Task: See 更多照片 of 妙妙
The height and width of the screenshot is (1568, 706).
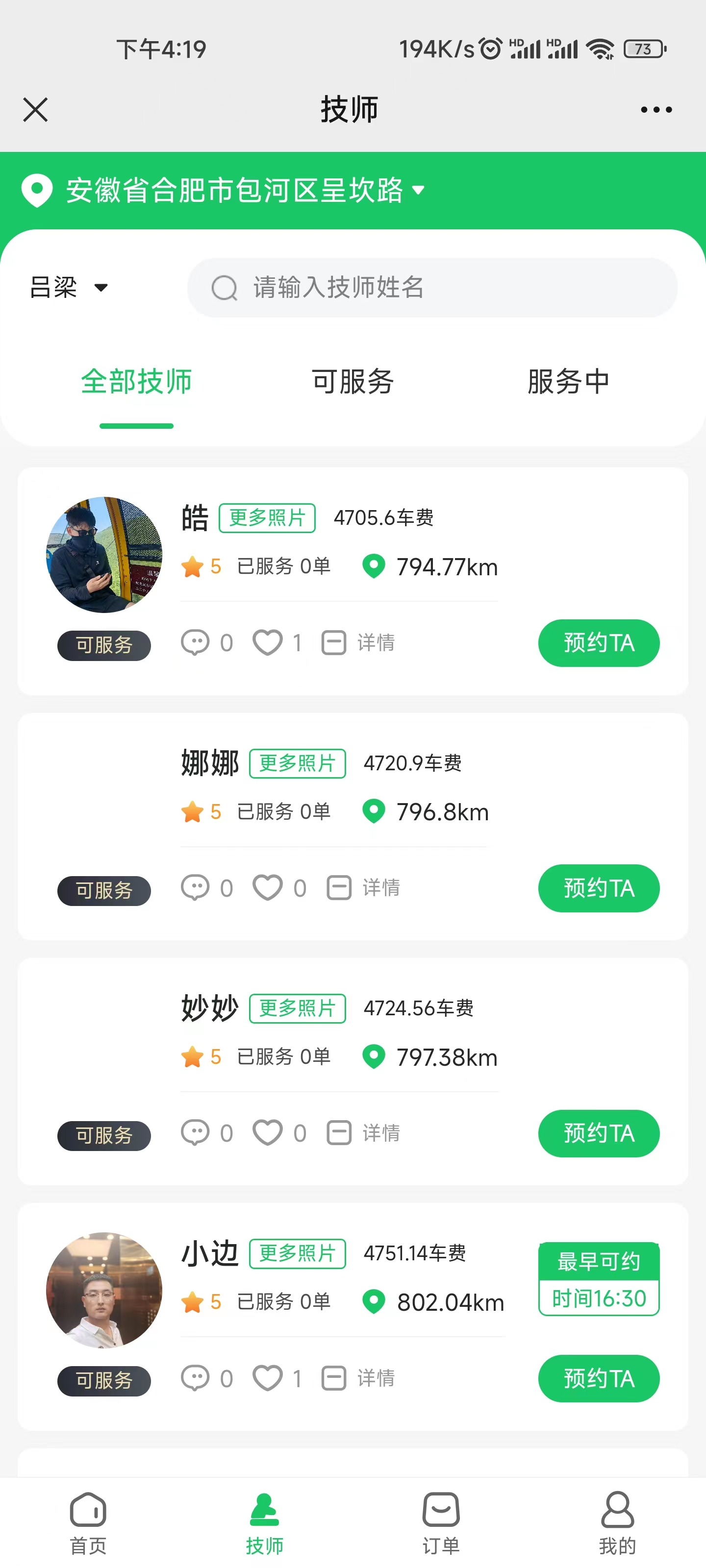Action: [x=297, y=1008]
